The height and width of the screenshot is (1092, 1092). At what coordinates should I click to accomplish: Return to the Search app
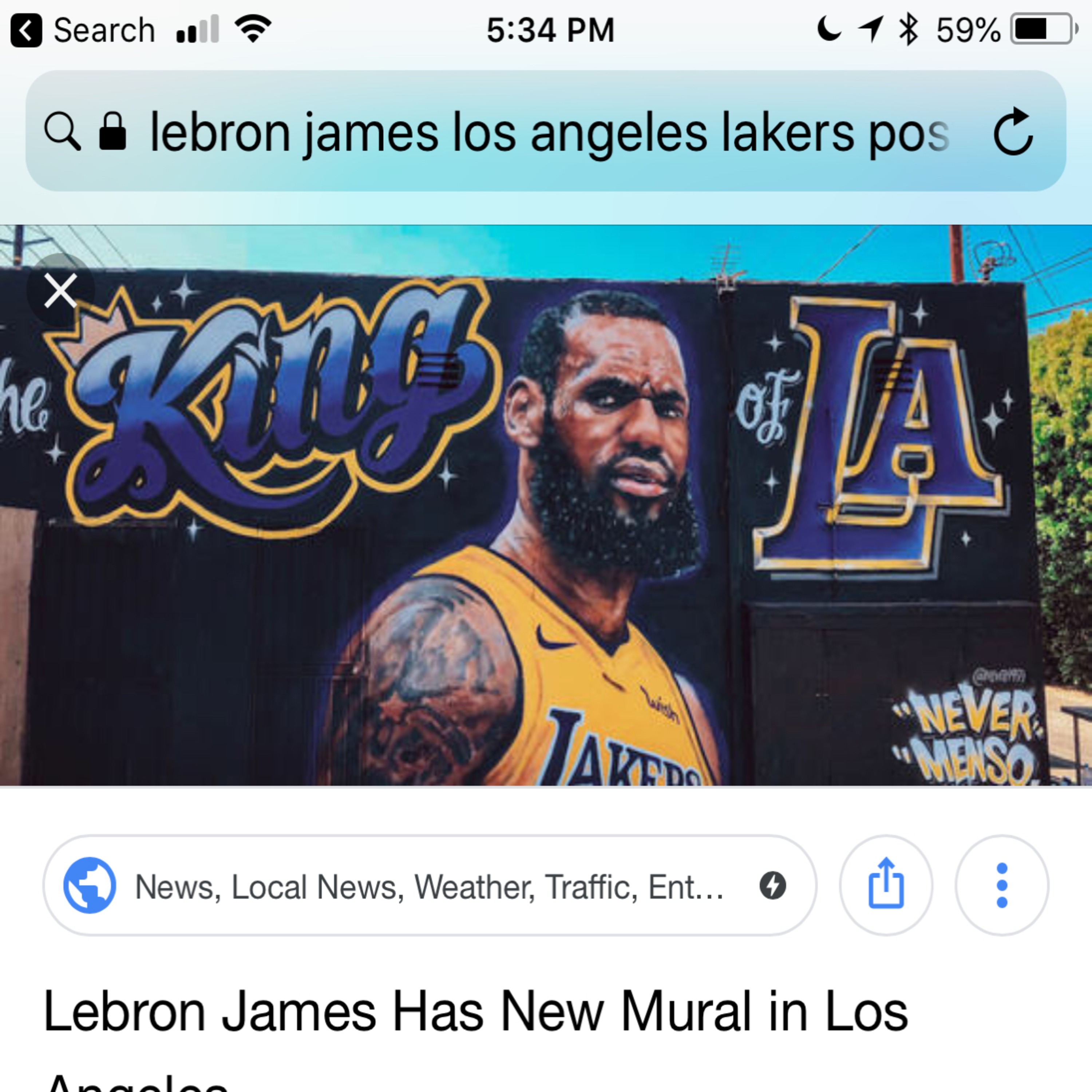[82, 30]
